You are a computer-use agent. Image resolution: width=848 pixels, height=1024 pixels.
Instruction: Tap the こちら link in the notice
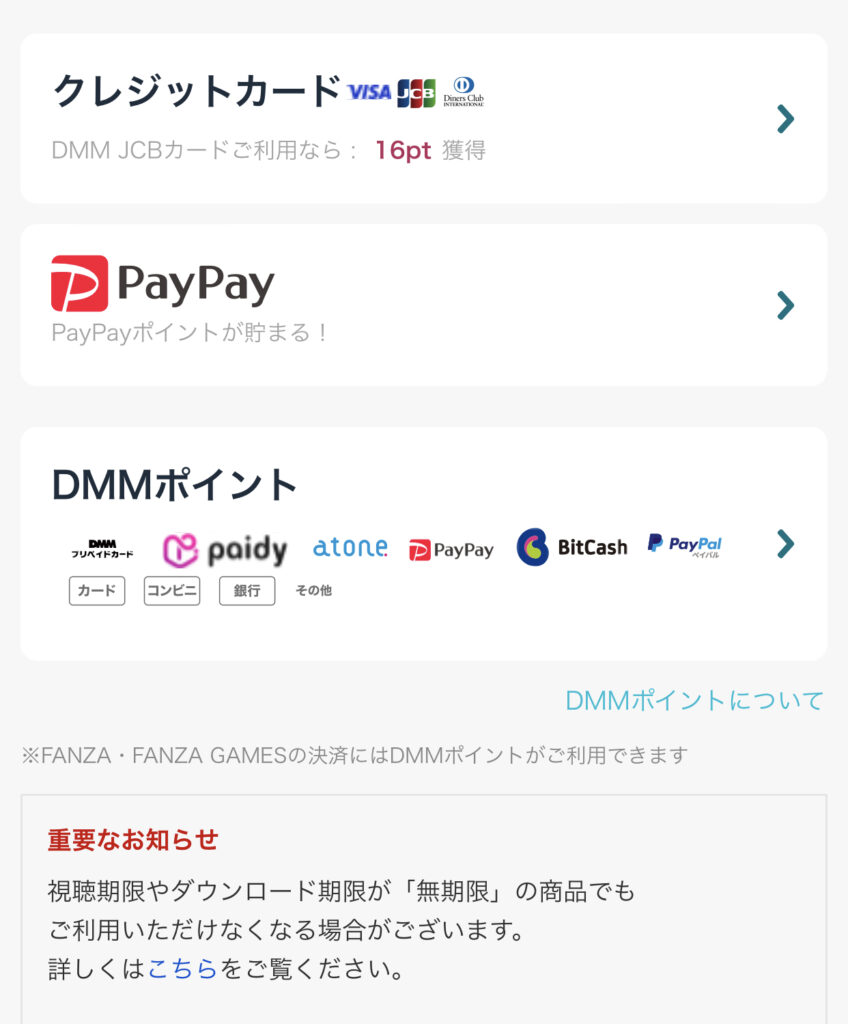[182, 969]
